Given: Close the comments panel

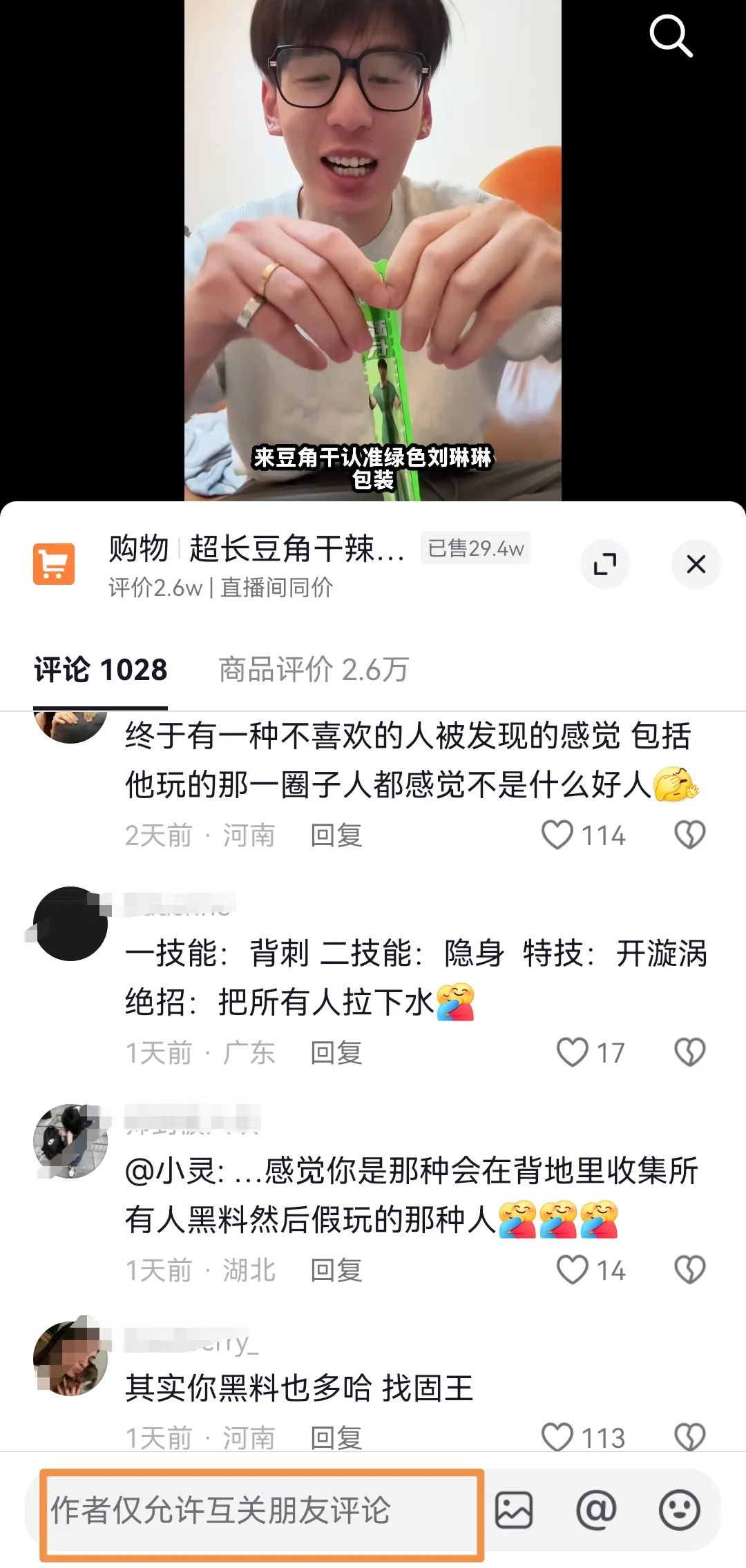Looking at the screenshot, I should 696,564.
